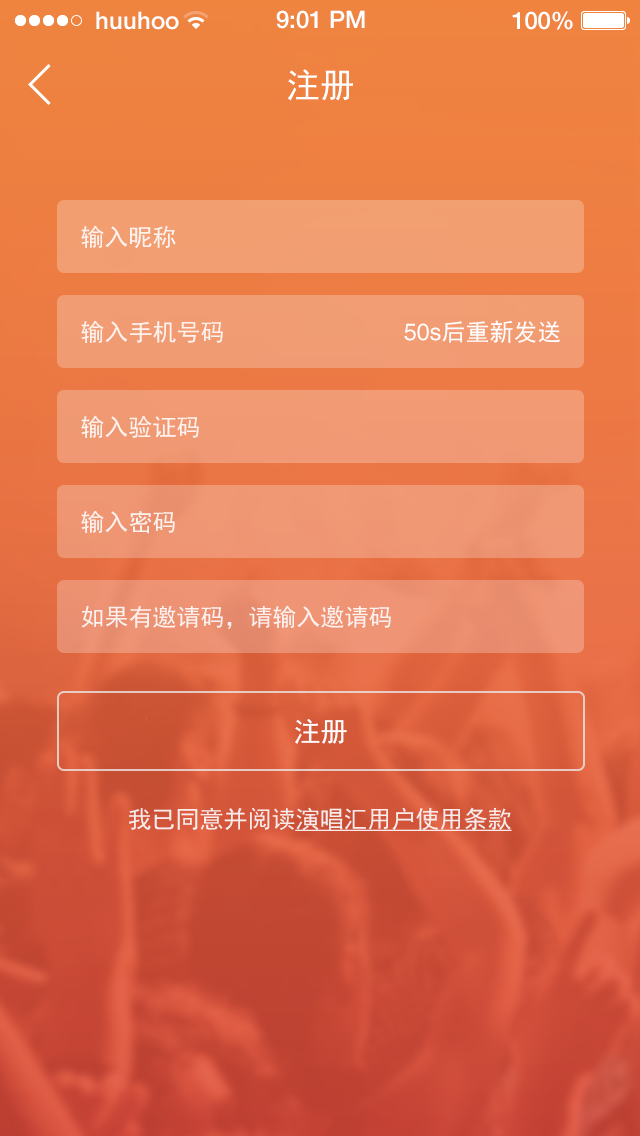Go back using the top-left arrow
Screen dimensions: 640x1136
(x=40, y=85)
